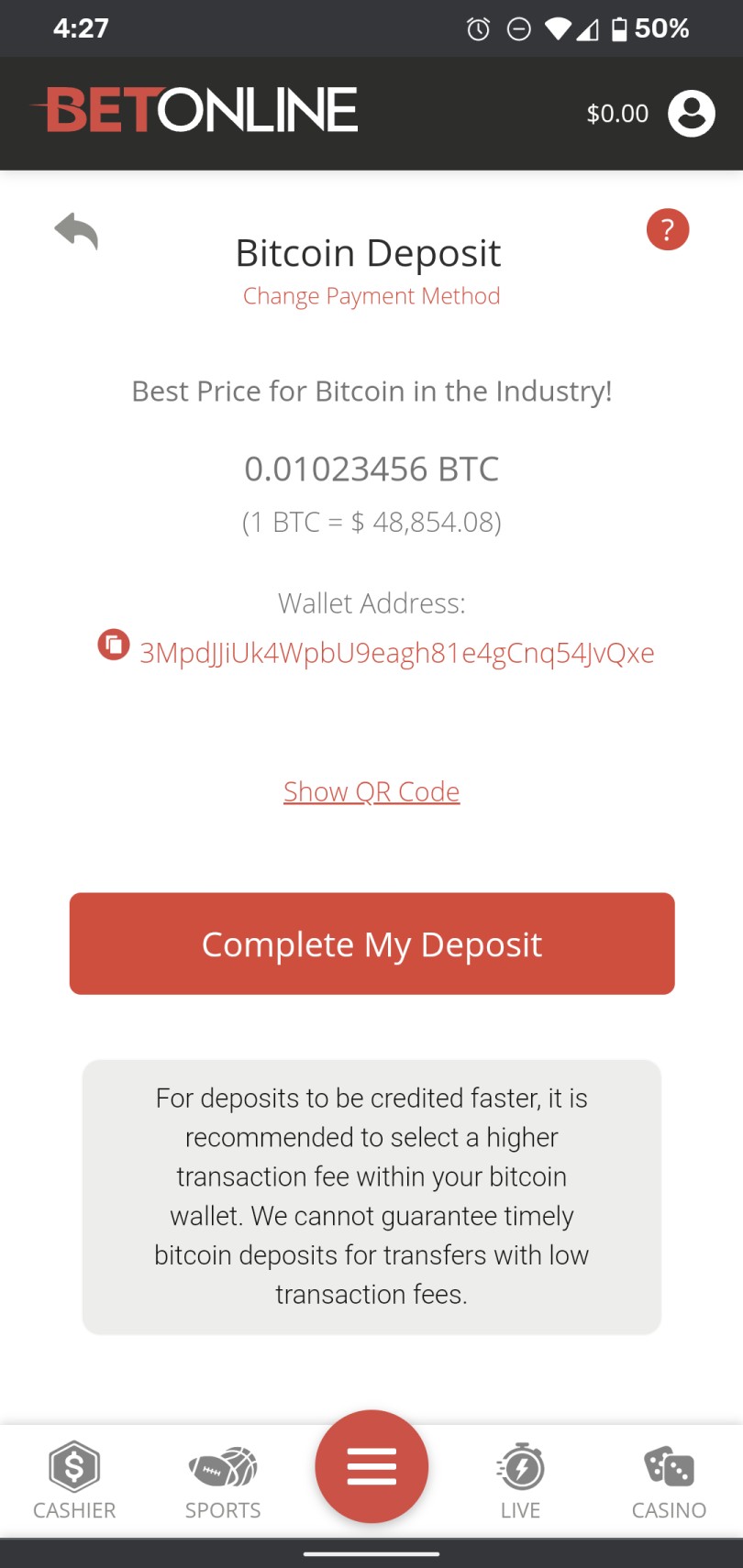Select the Cashier tab label
This screenshot has height=1568, width=743.
74,1510
